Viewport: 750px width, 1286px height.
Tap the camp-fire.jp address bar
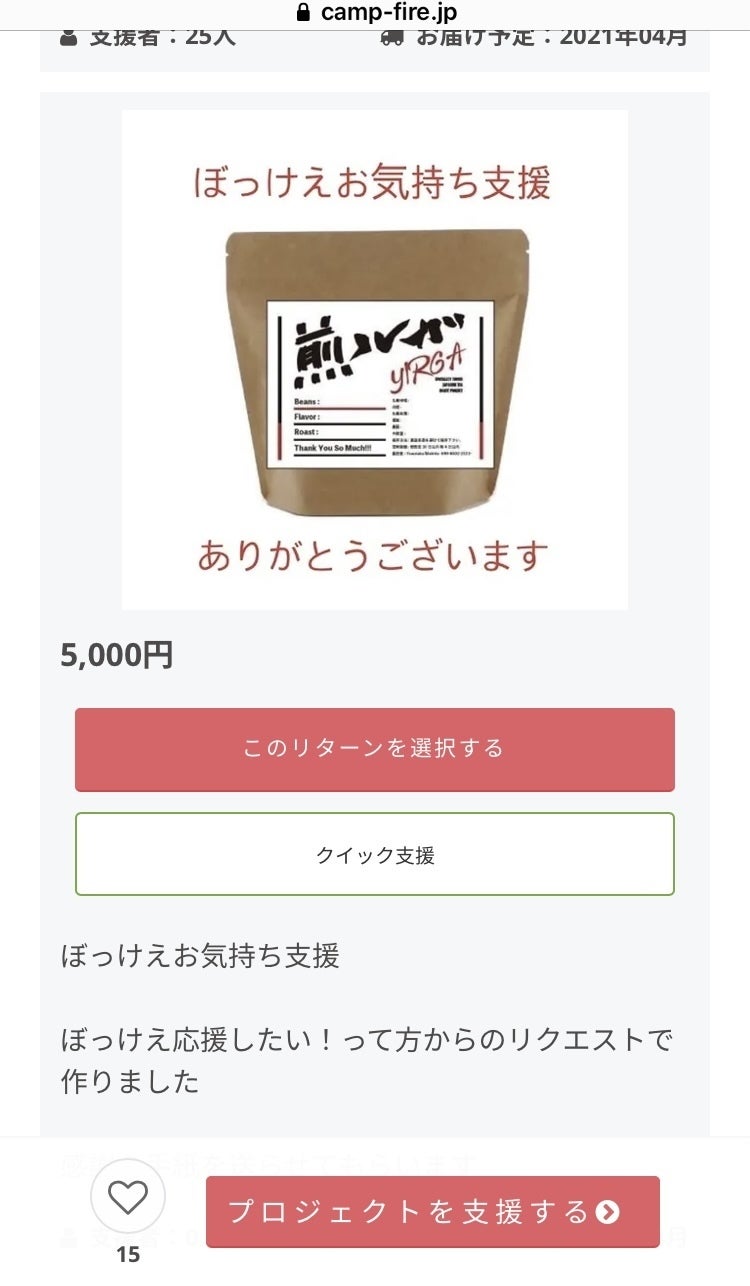[x=376, y=13]
